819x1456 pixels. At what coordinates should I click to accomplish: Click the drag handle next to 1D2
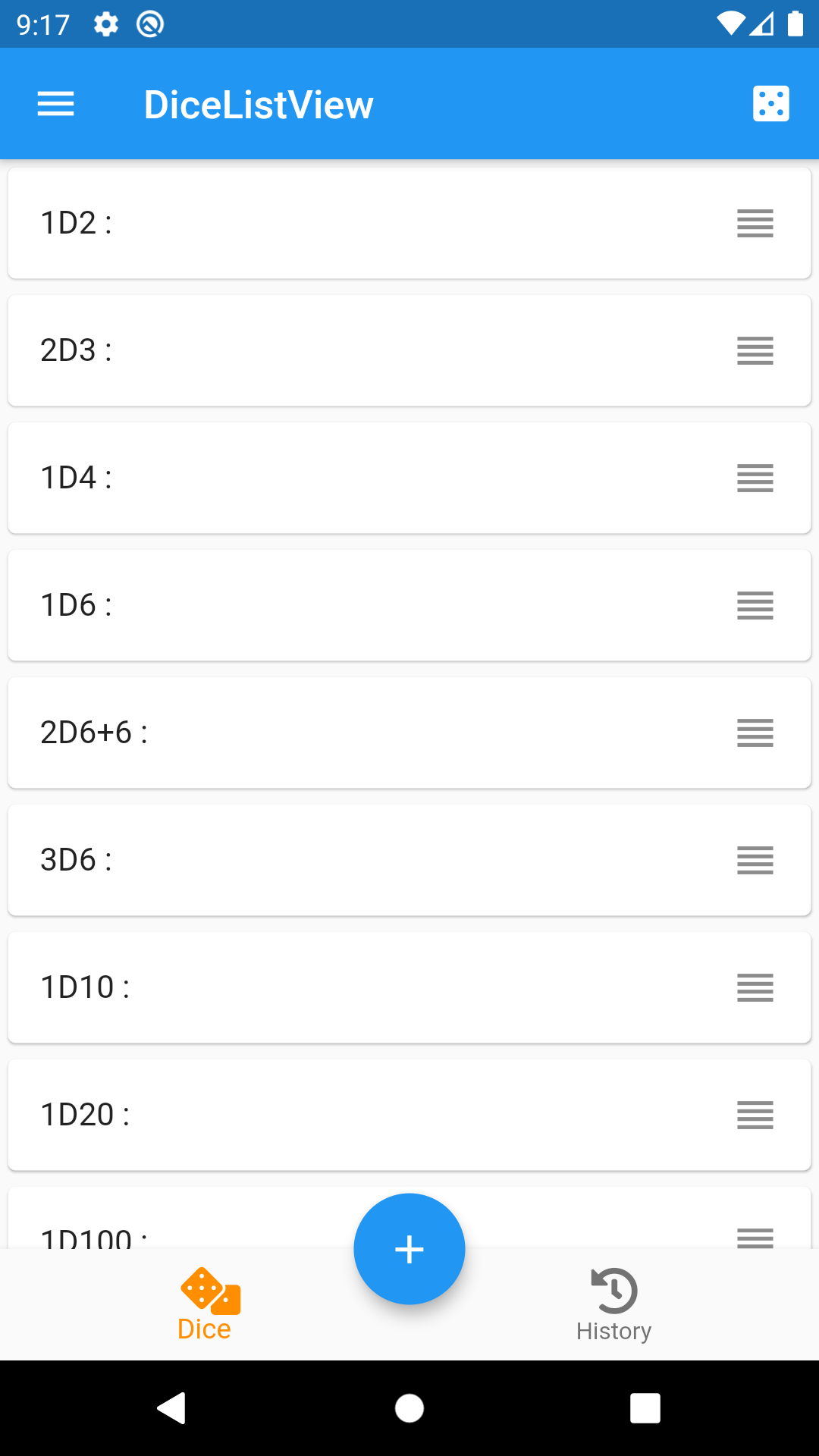[x=755, y=224]
